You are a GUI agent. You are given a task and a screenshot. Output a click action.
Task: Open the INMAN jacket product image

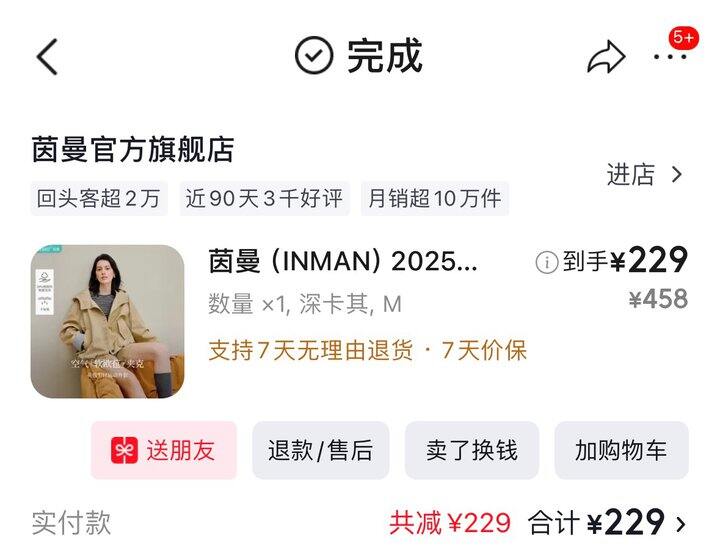click(x=107, y=321)
